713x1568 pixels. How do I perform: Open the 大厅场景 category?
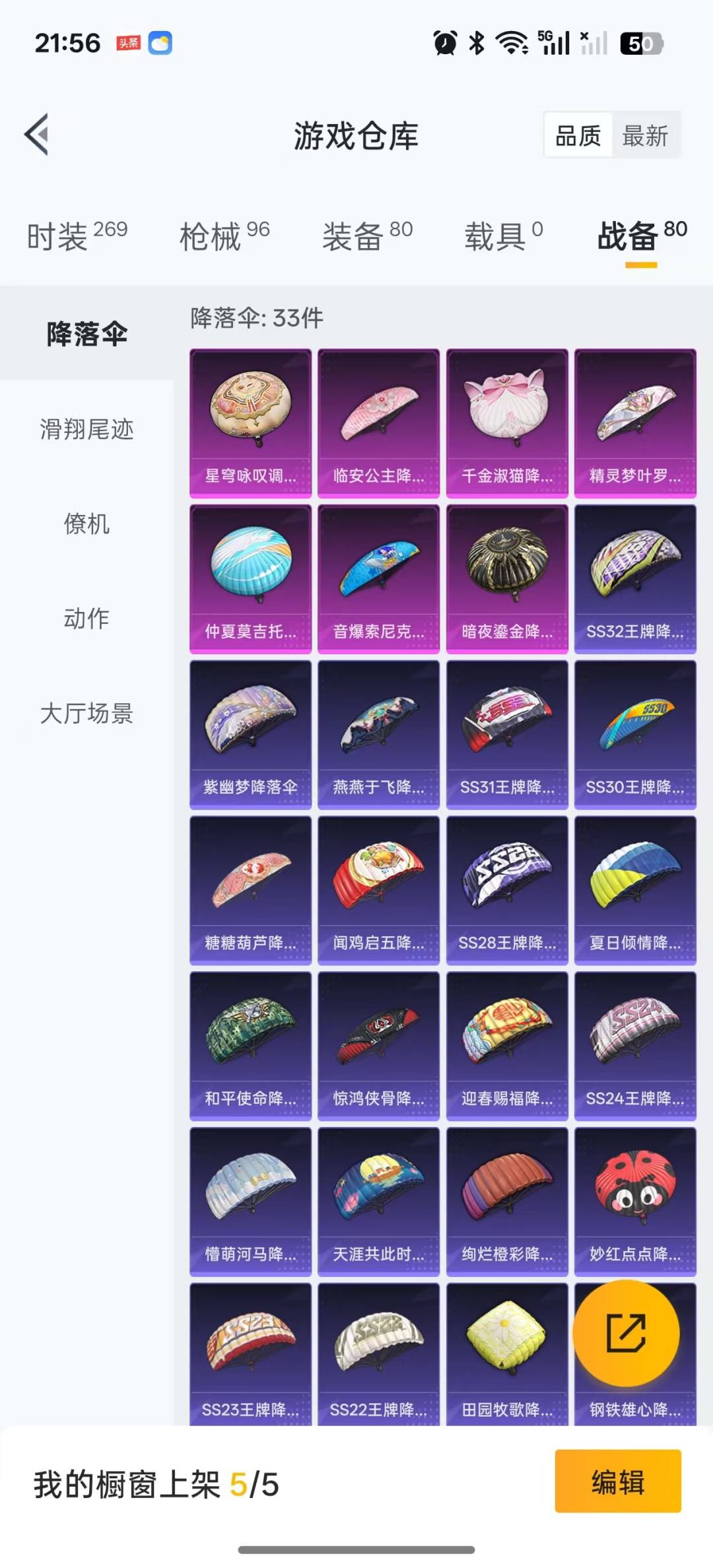click(86, 713)
